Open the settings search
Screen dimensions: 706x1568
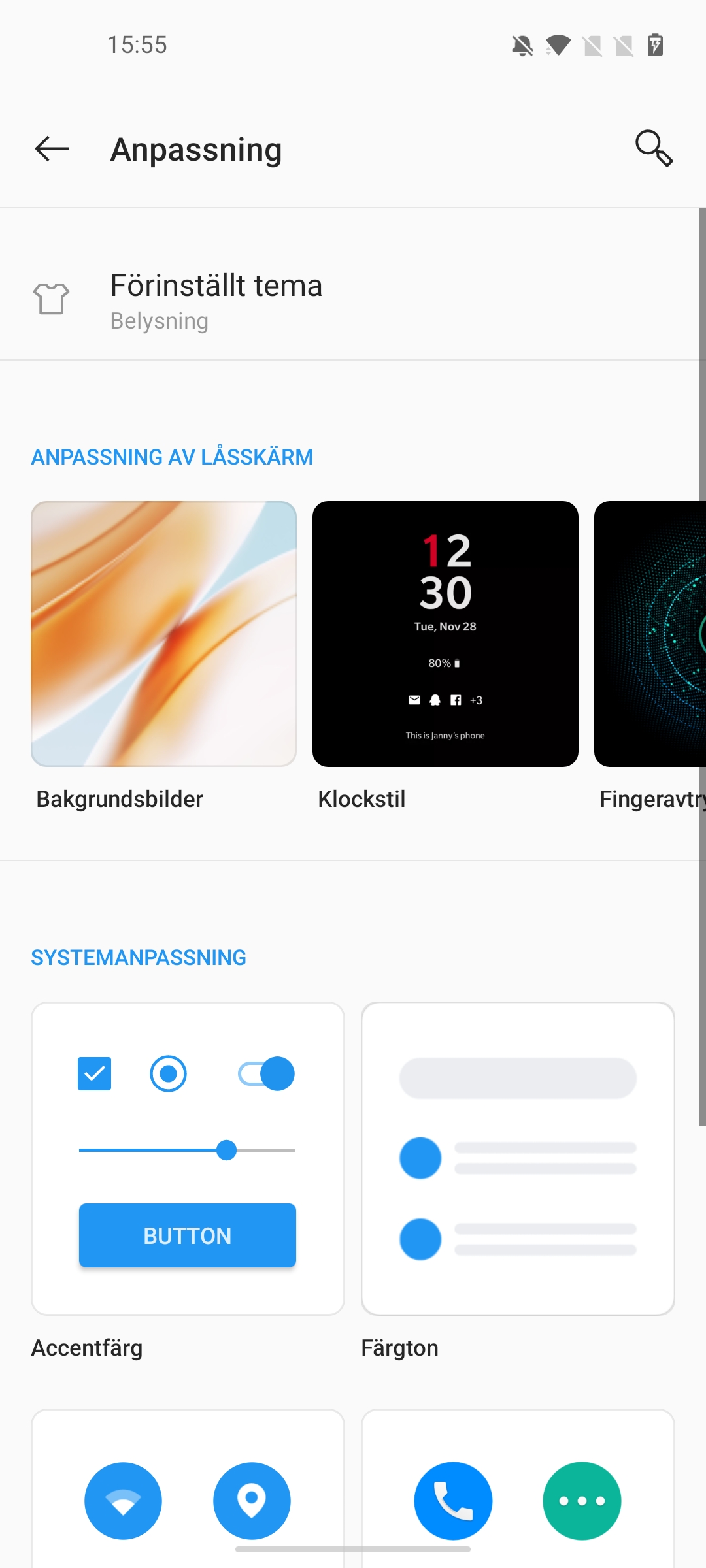(x=654, y=149)
